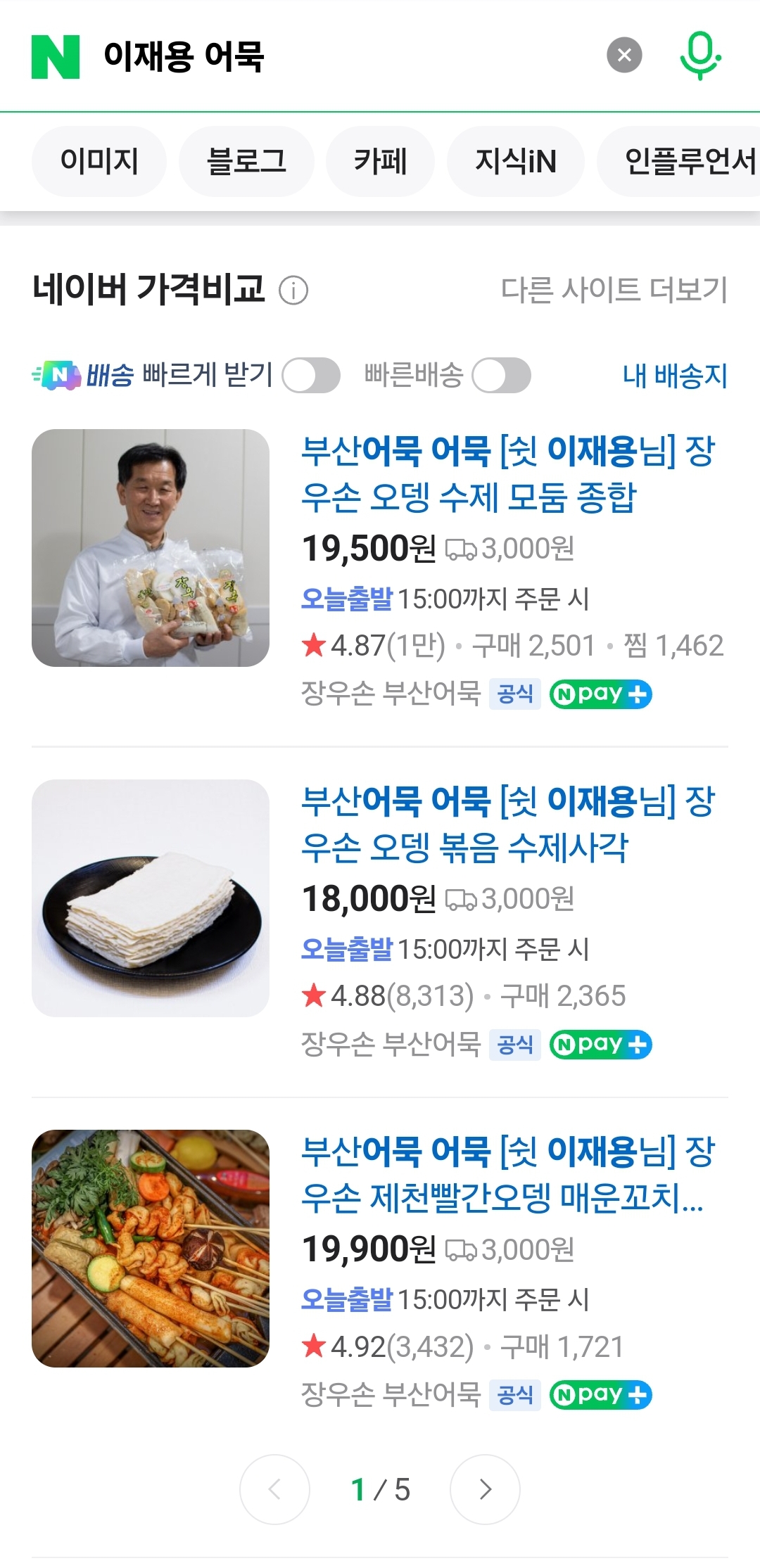760x1568 pixels.
Task: Turn on the 빠른배송 toggle
Action: (x=501, y=375)
